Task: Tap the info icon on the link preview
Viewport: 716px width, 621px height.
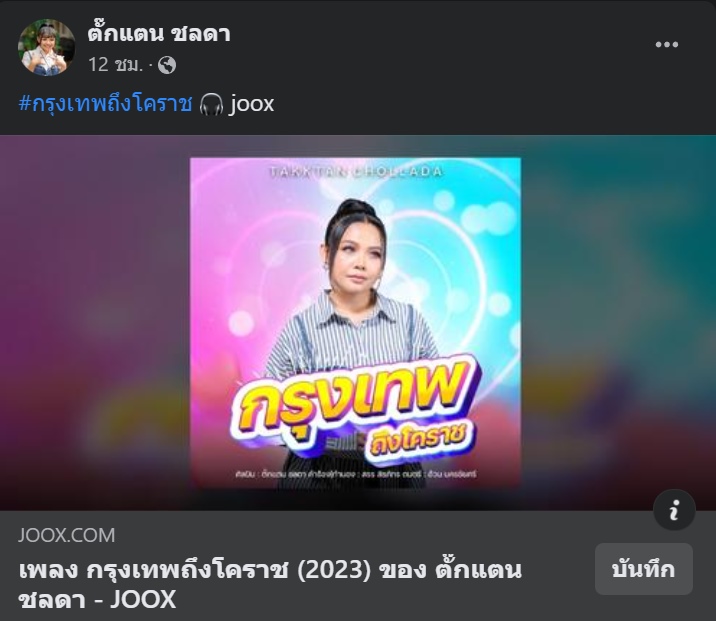Action: (674, 510)
